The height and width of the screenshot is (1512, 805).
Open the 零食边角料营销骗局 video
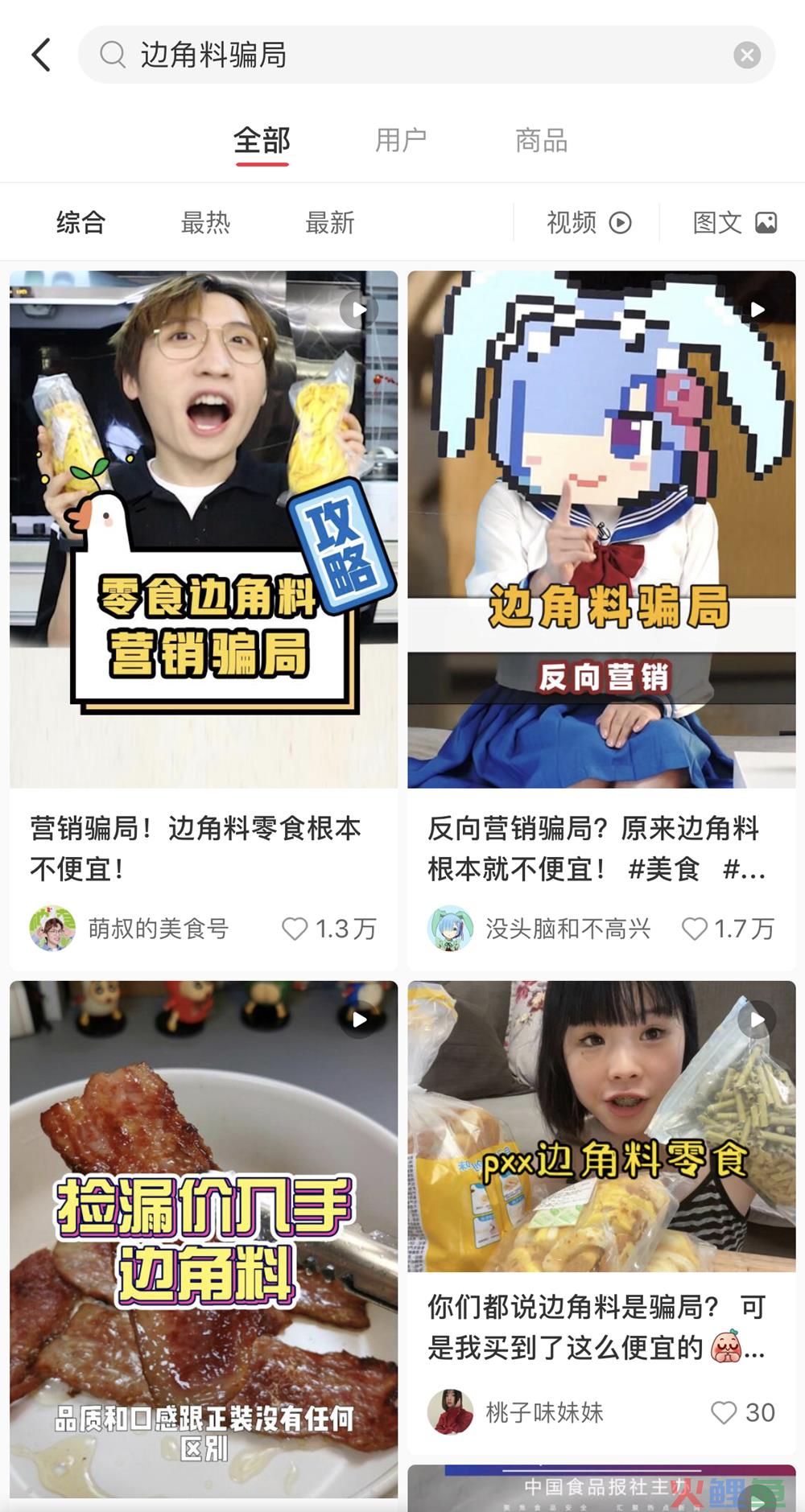pyautogui.click(x=204, y=529)
